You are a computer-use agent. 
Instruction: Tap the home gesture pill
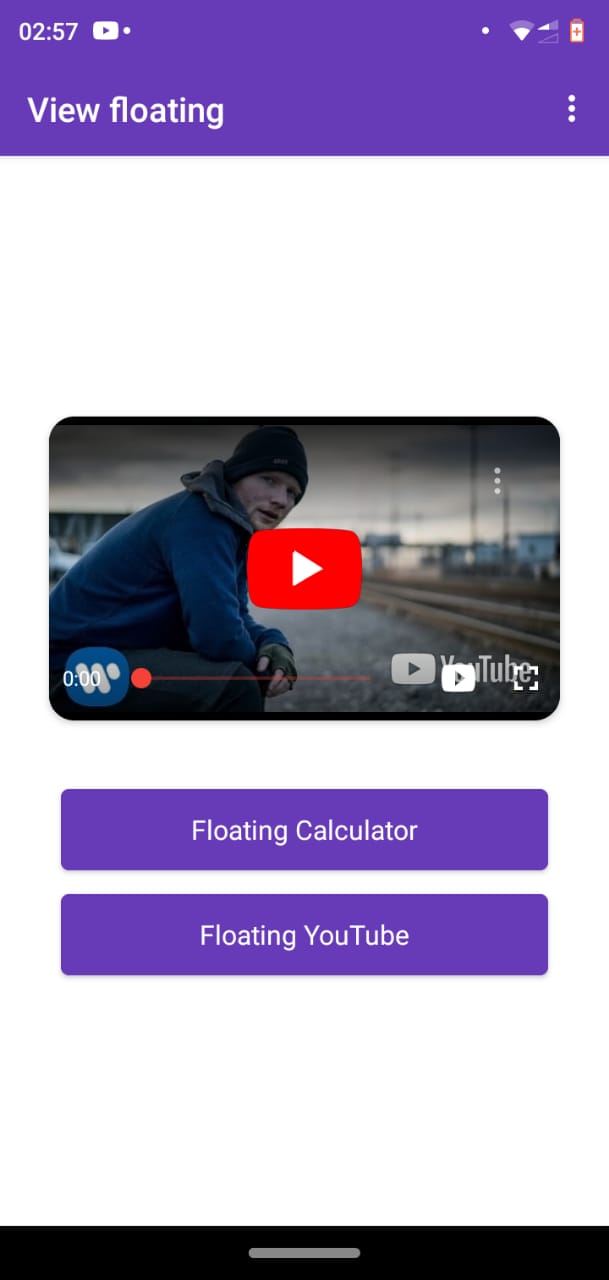[x=304, y=1253]
